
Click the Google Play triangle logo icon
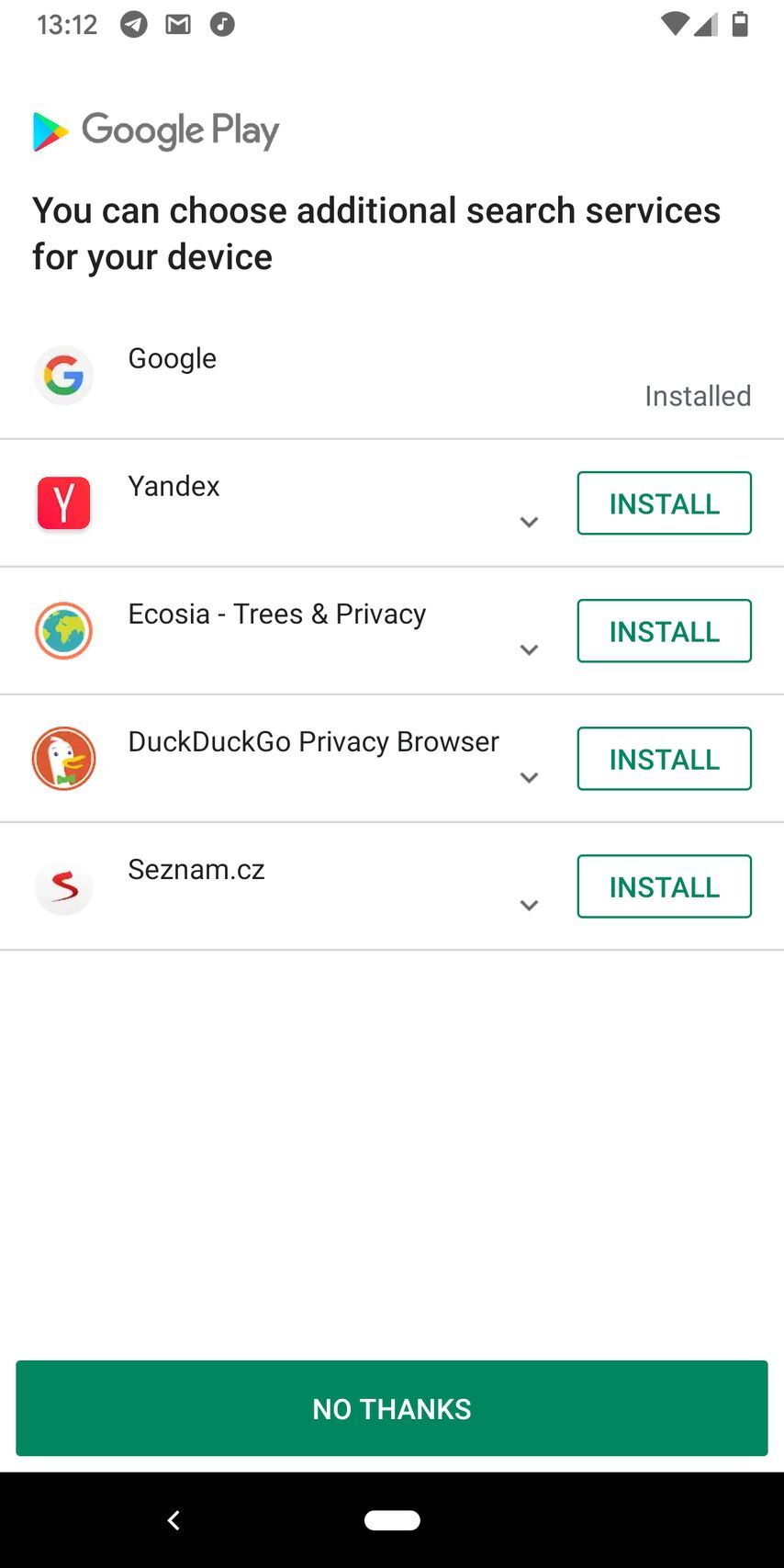point(49,131)
